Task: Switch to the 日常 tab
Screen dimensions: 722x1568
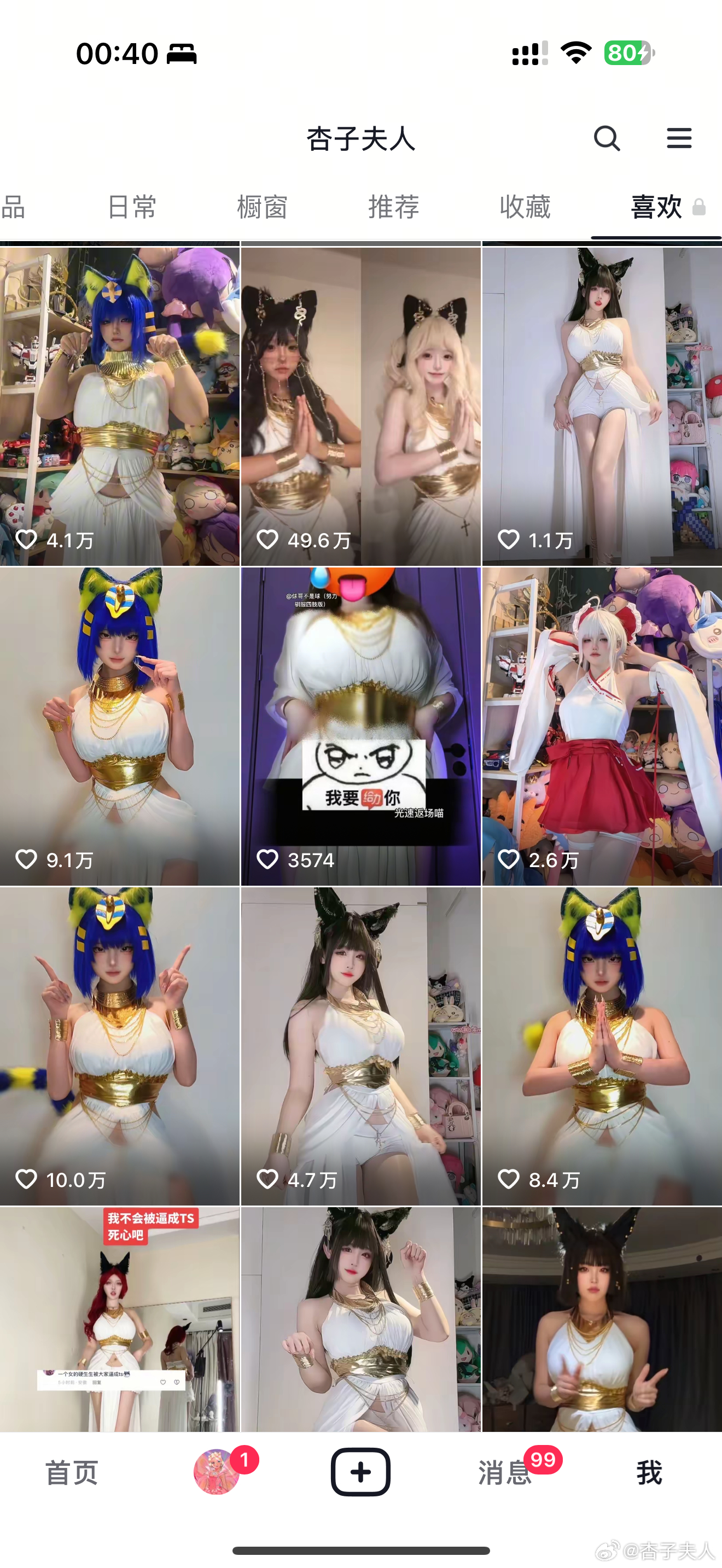Action: [131, 207]
